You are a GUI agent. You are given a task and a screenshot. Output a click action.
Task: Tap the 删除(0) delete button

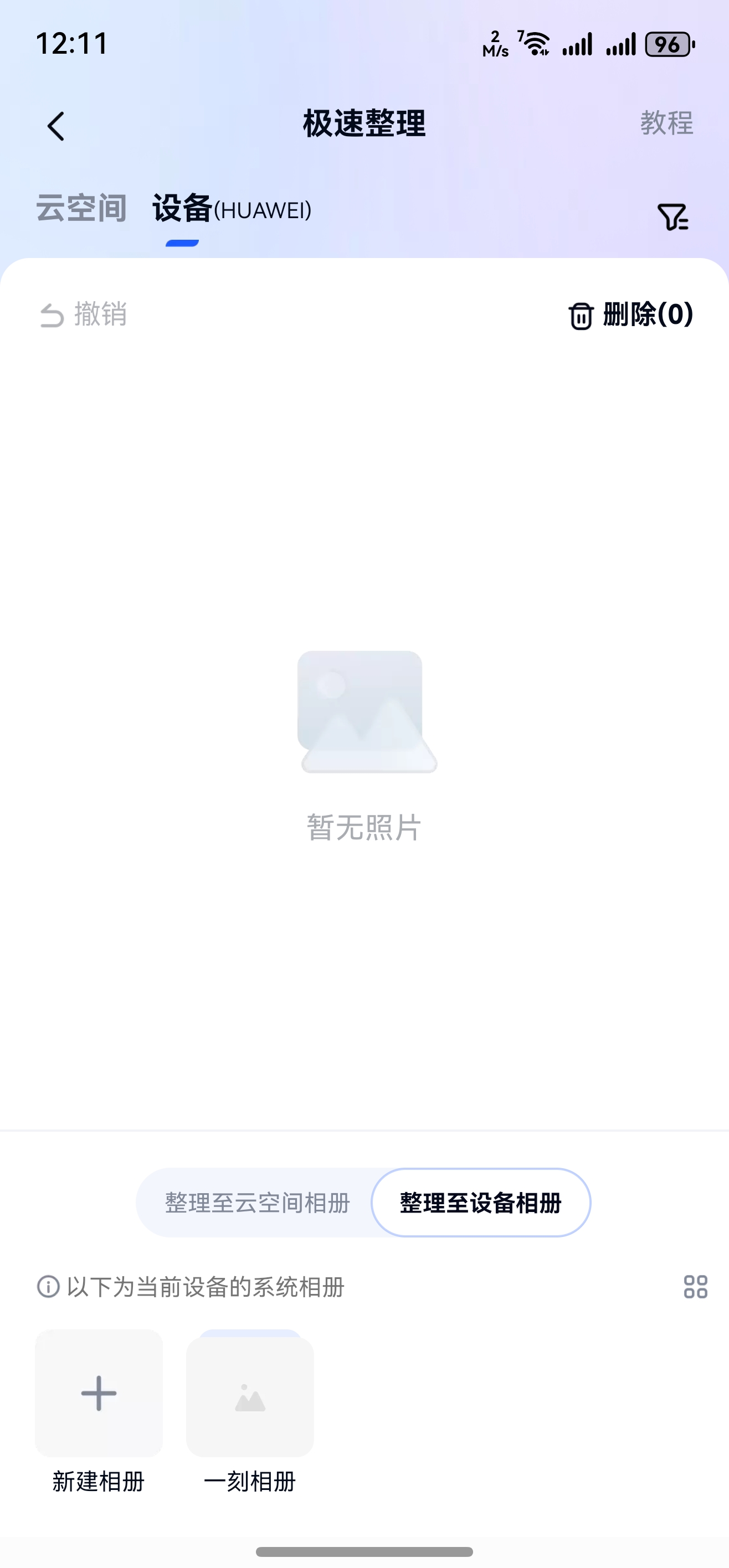point(631,314)
